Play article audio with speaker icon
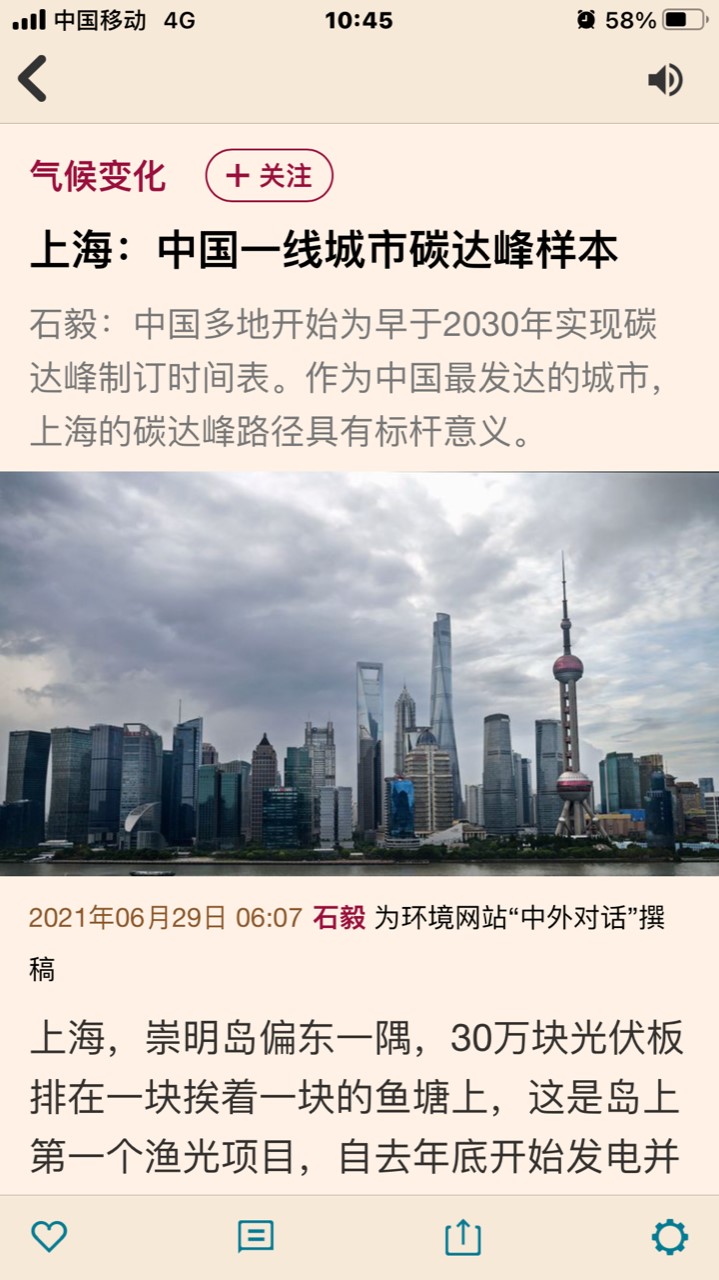 pos(665,80)
